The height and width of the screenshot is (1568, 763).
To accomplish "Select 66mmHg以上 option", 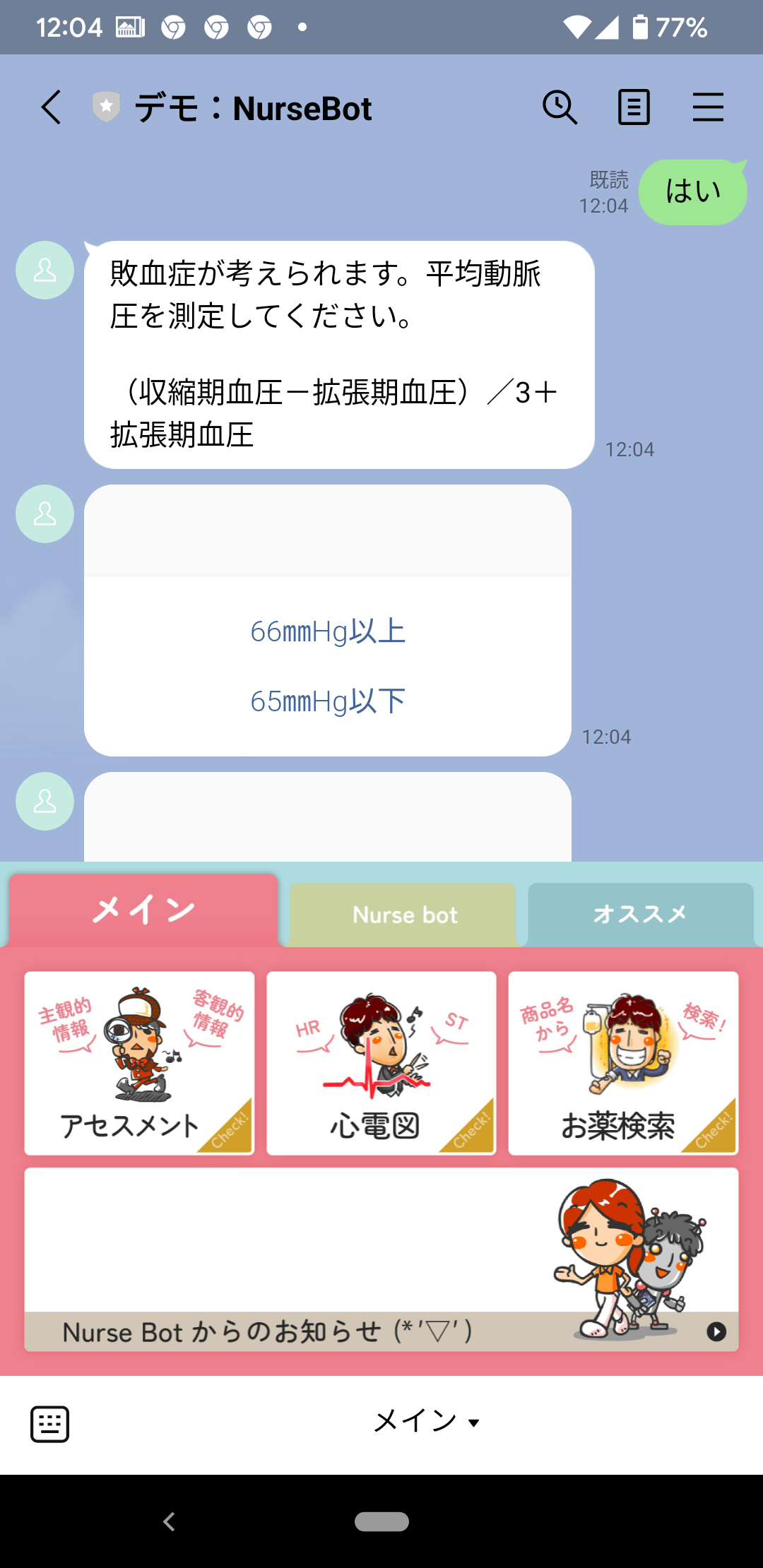I will (x=328, y=631).
